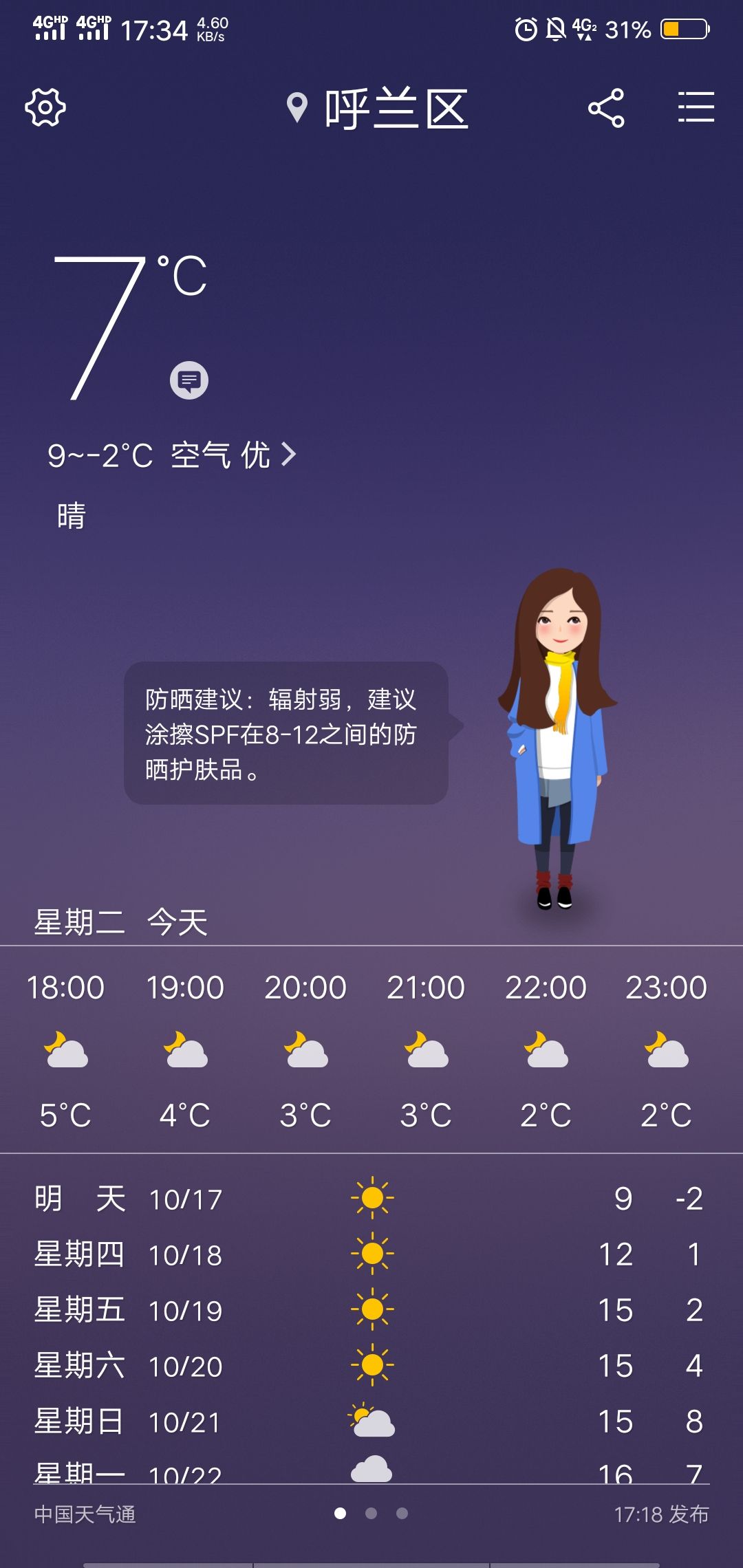Open the 星期六 10/20 forecast row
This screenshot has height=1568, width=743.
[371, 1366]
